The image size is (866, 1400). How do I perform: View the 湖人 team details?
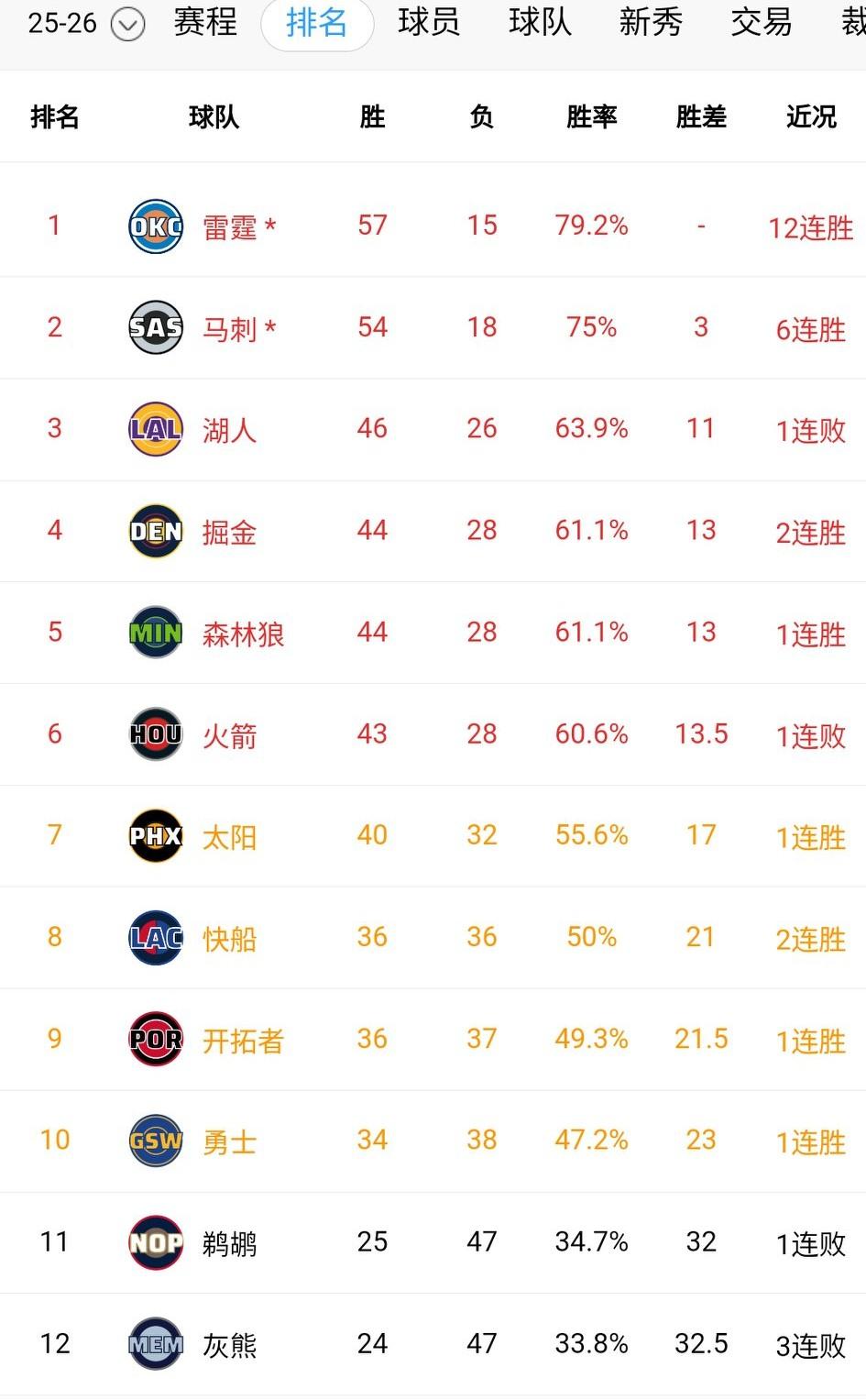tap(229, 429)
